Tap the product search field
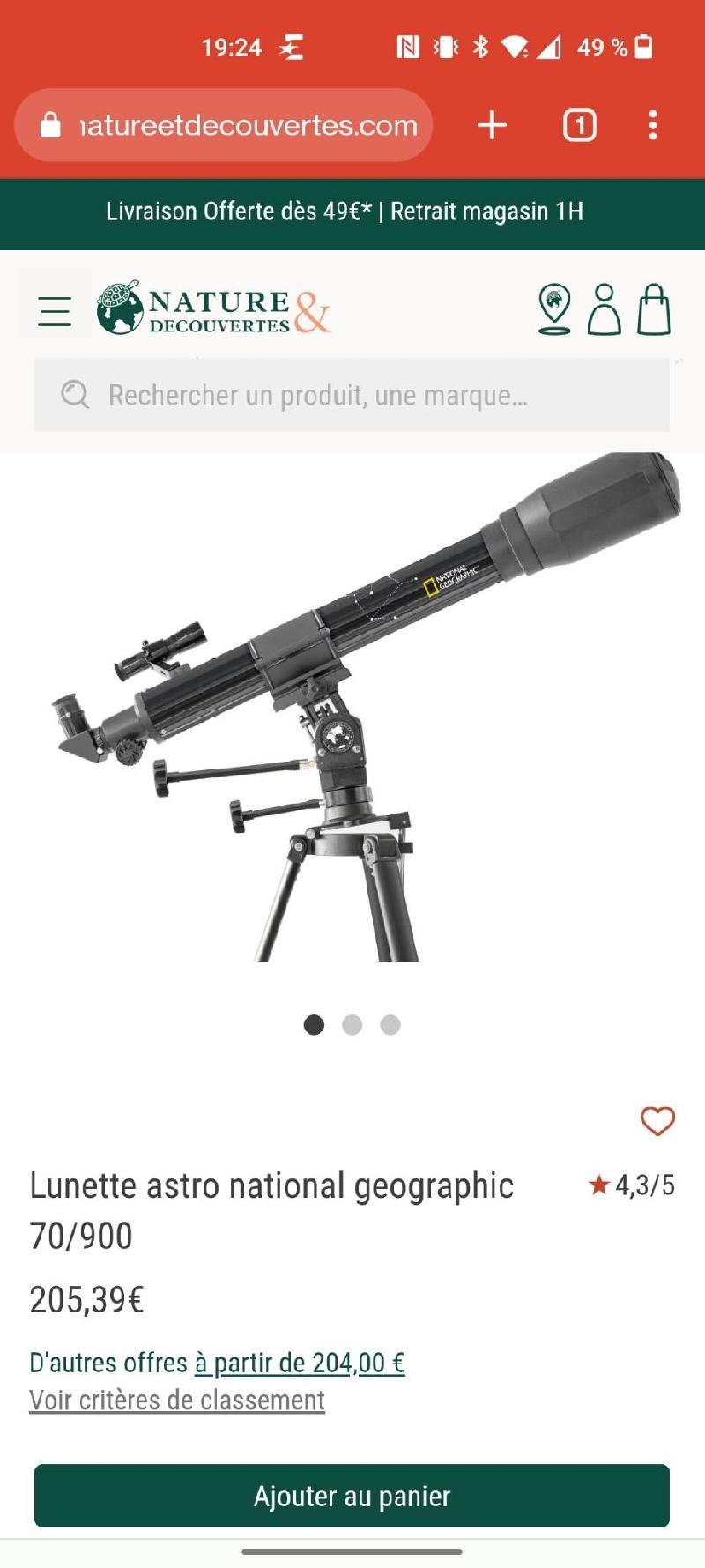The height and width of the screenshot is (1568, 705). coord(352,395)
